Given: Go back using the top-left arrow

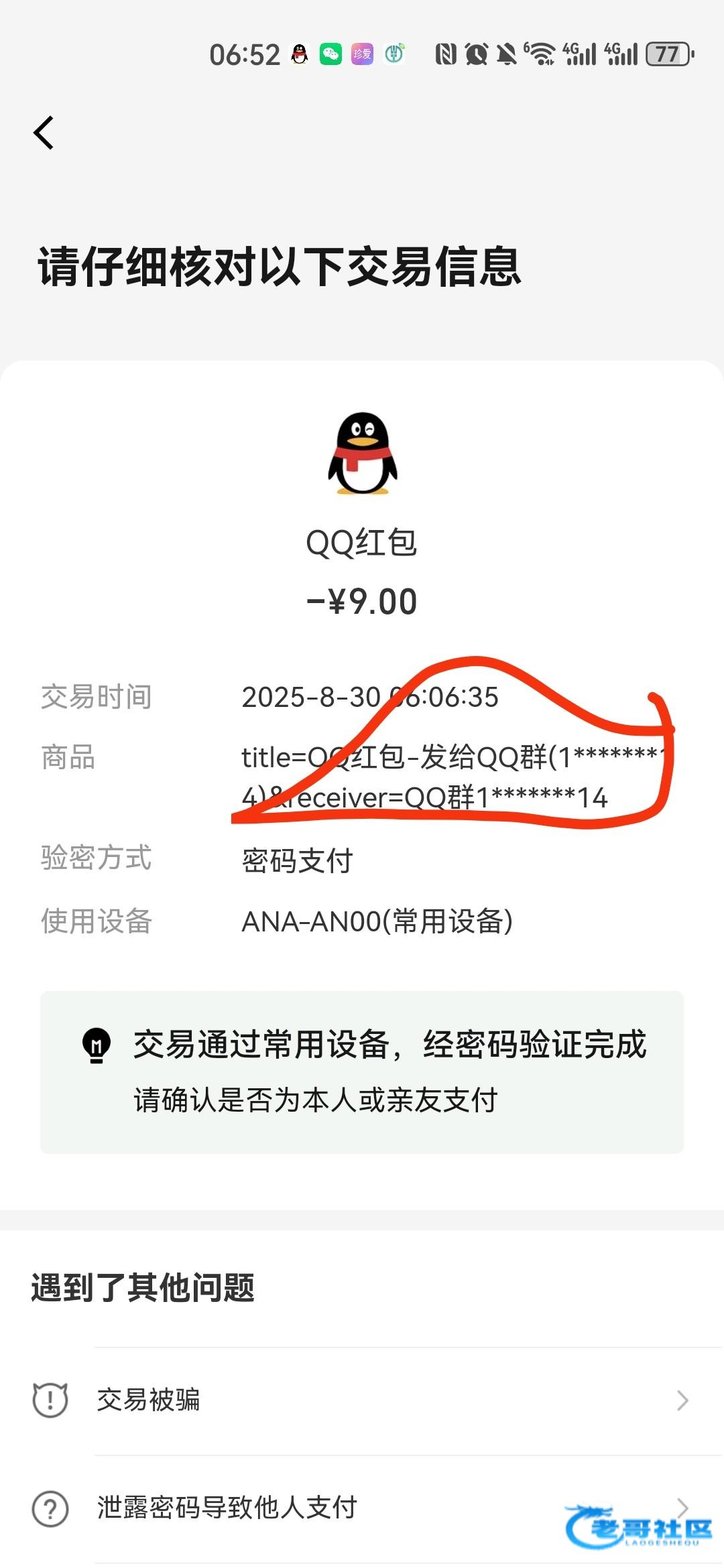Looking at the screenshot, I should [x=44, y=133].
